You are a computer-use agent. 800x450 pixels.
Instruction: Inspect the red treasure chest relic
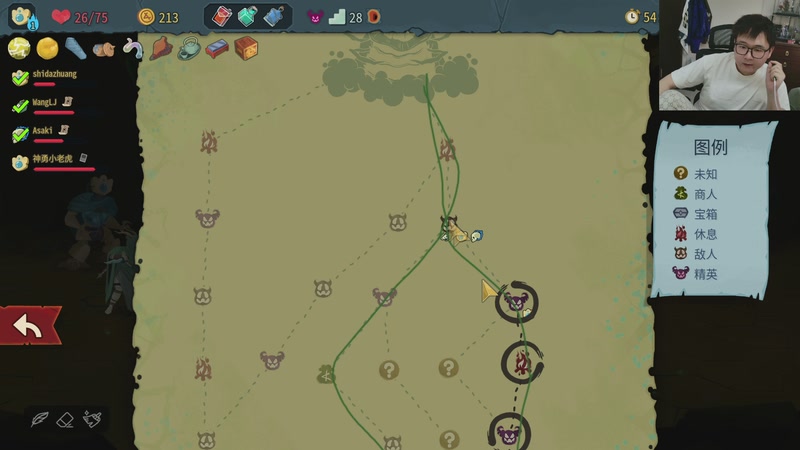[x=246, y=48]
